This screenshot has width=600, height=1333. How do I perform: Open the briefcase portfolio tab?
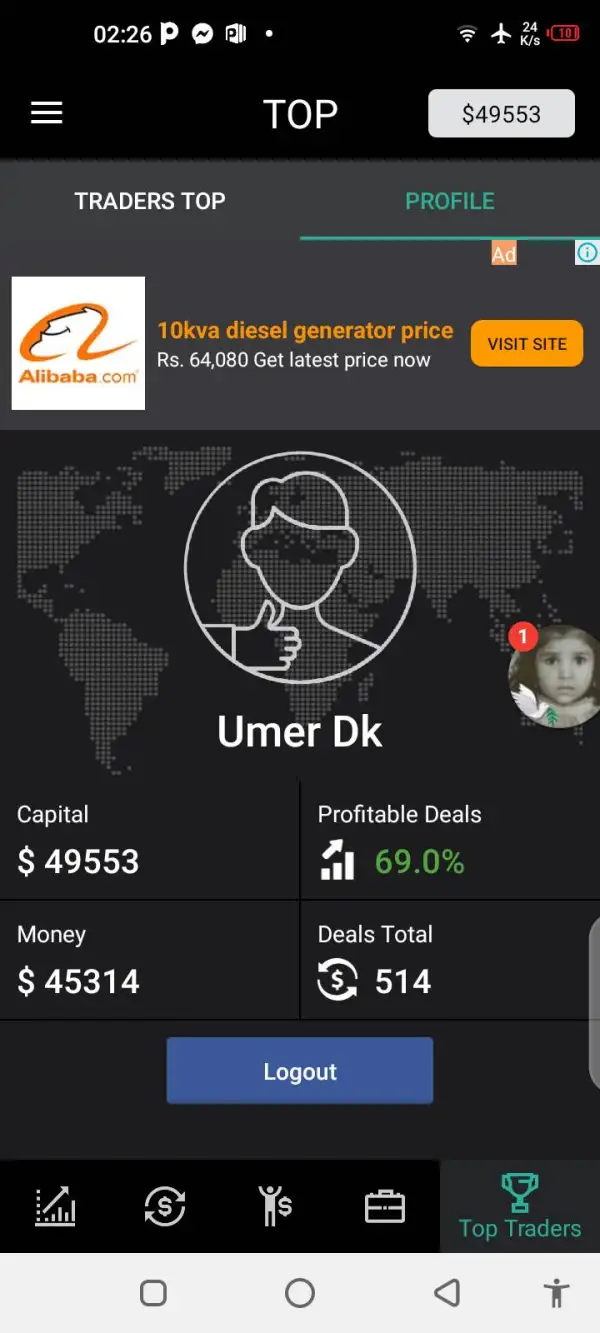pyautogui.click(x=385, y=1207)
